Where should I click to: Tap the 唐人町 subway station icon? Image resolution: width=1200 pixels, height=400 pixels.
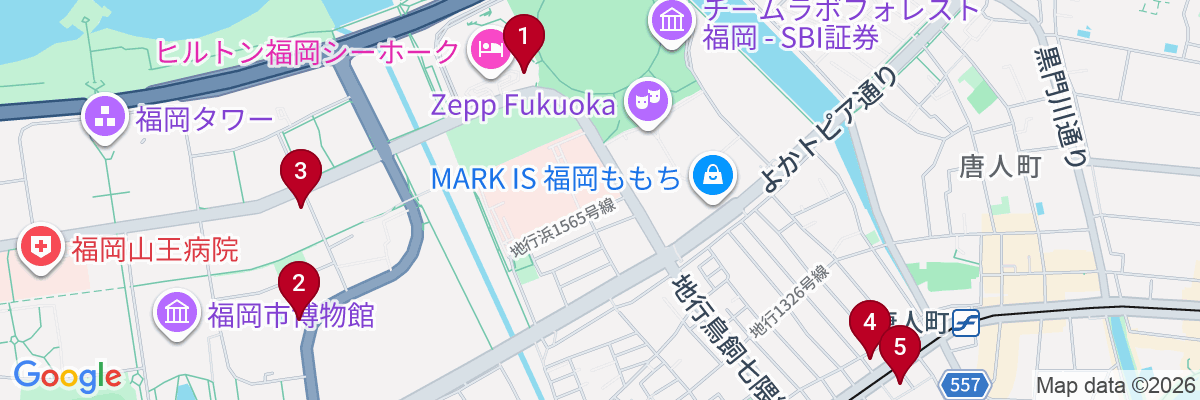[x=965, y=323]
